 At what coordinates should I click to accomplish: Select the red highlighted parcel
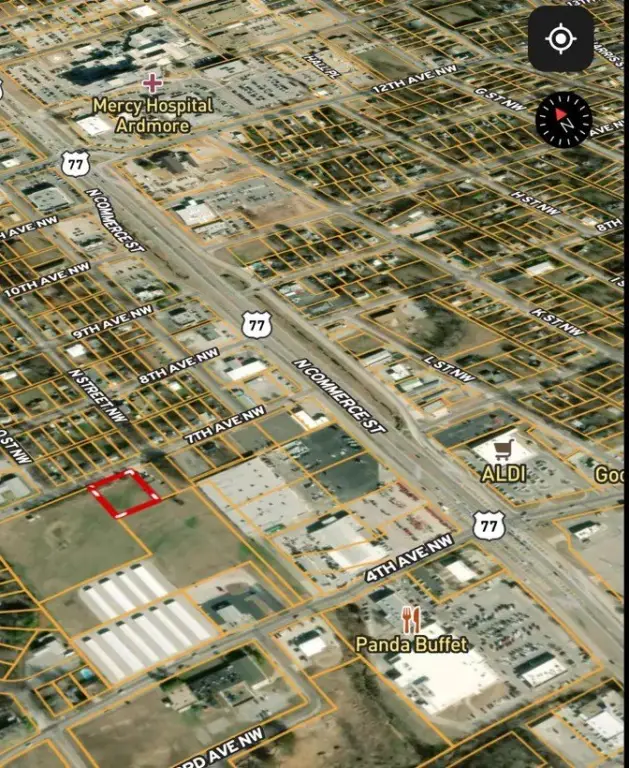(125, 494)
